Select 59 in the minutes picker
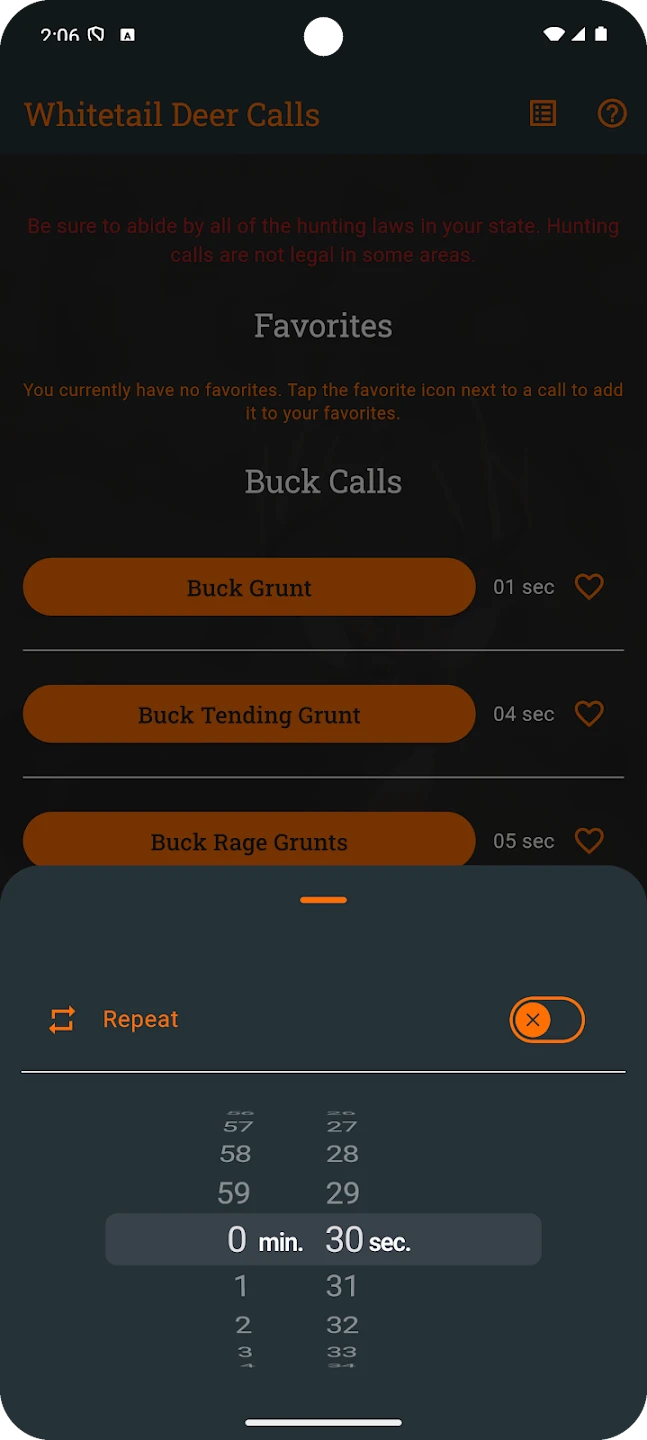 tap(234, 1193)
